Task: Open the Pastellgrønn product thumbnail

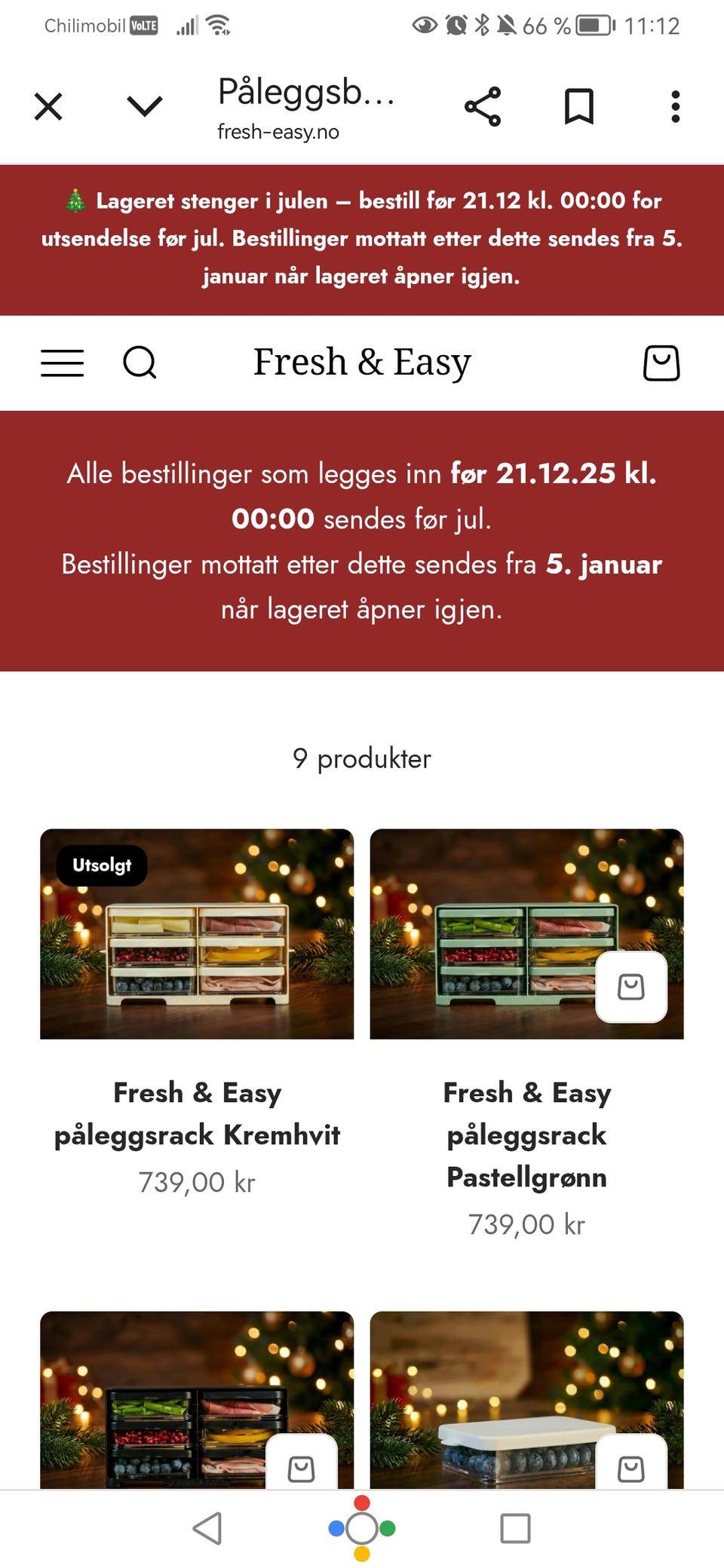Action: 526,935
